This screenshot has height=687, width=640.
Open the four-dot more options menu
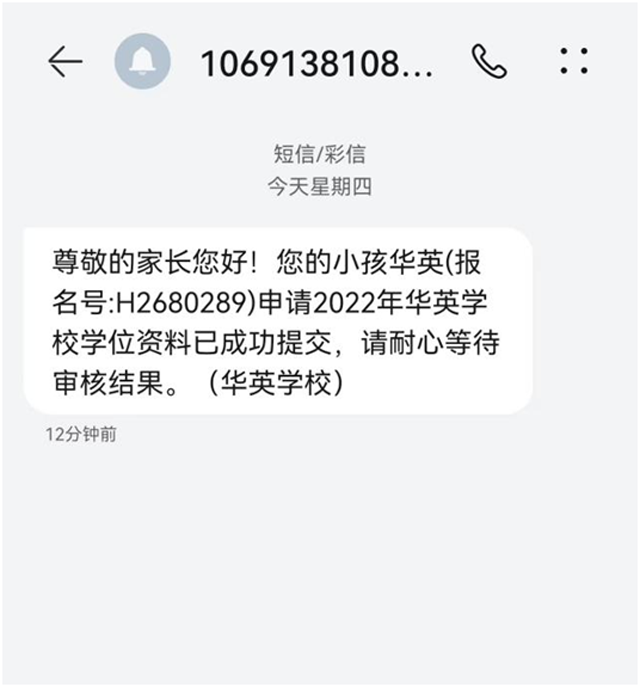(574, 61)
